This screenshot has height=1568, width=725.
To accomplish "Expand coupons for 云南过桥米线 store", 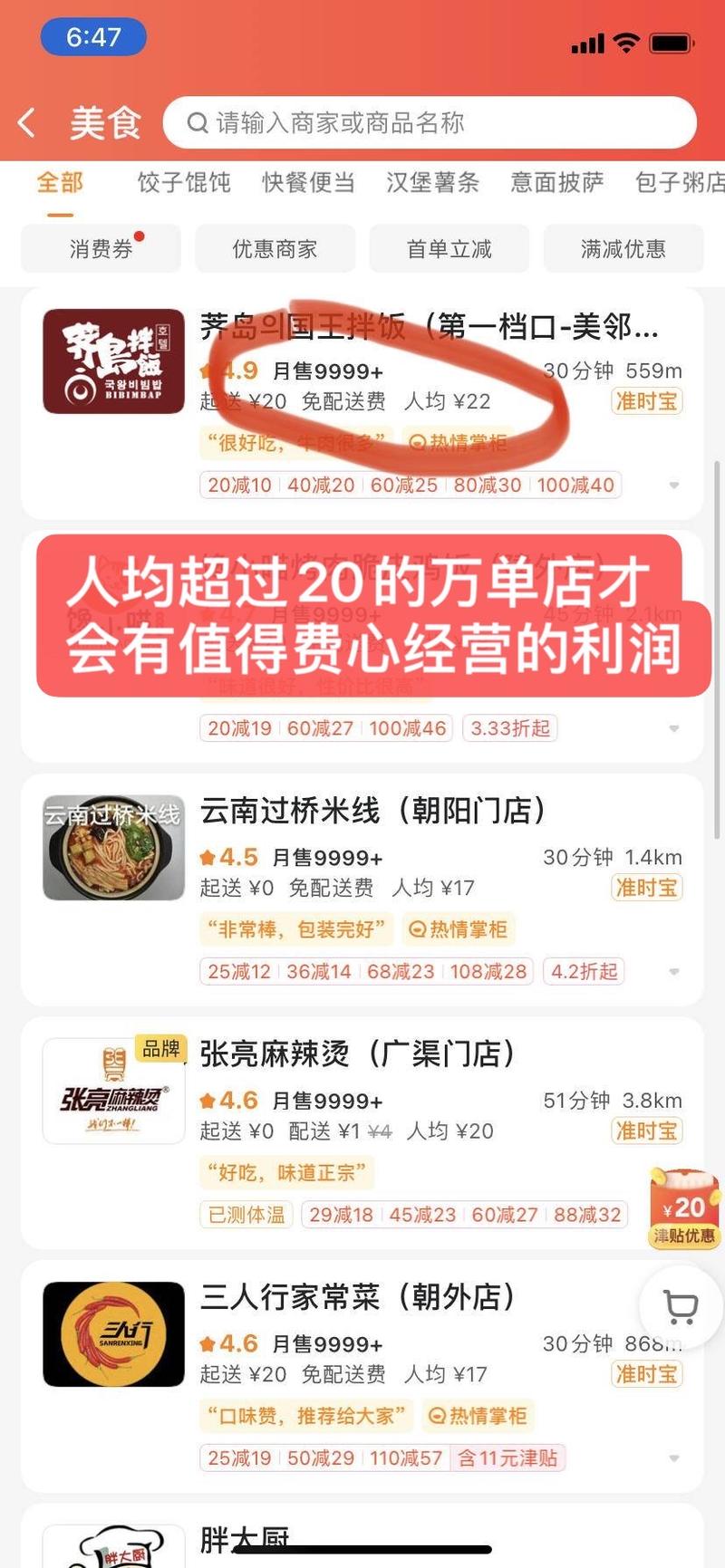I will tap(674, 971).
